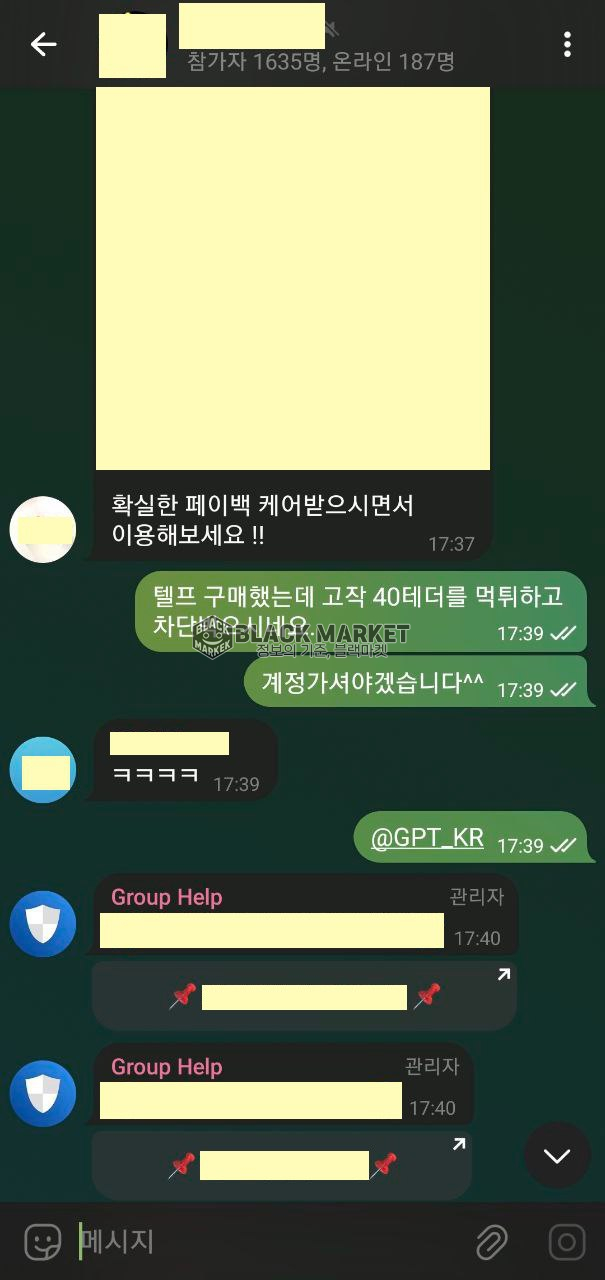Open the large image in the promo message
The height and width of the screenshot is (1280, 605).
click(292, 278)
